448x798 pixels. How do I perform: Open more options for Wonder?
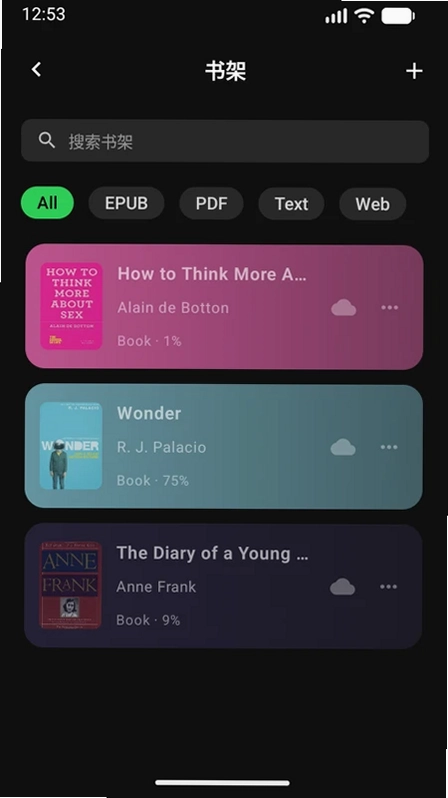pos(389,447)
